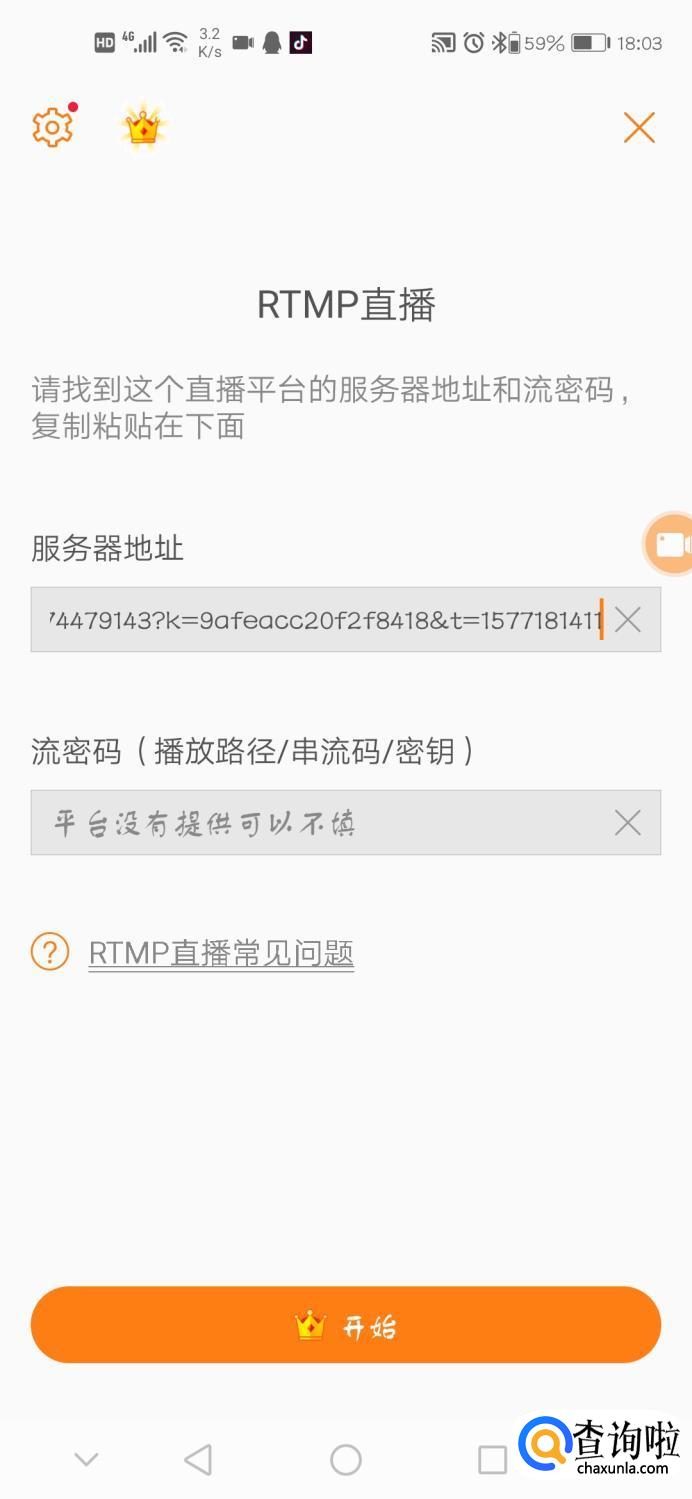Go back using the system back button
Viewport: 692px width, 1499px height.
199,1460
